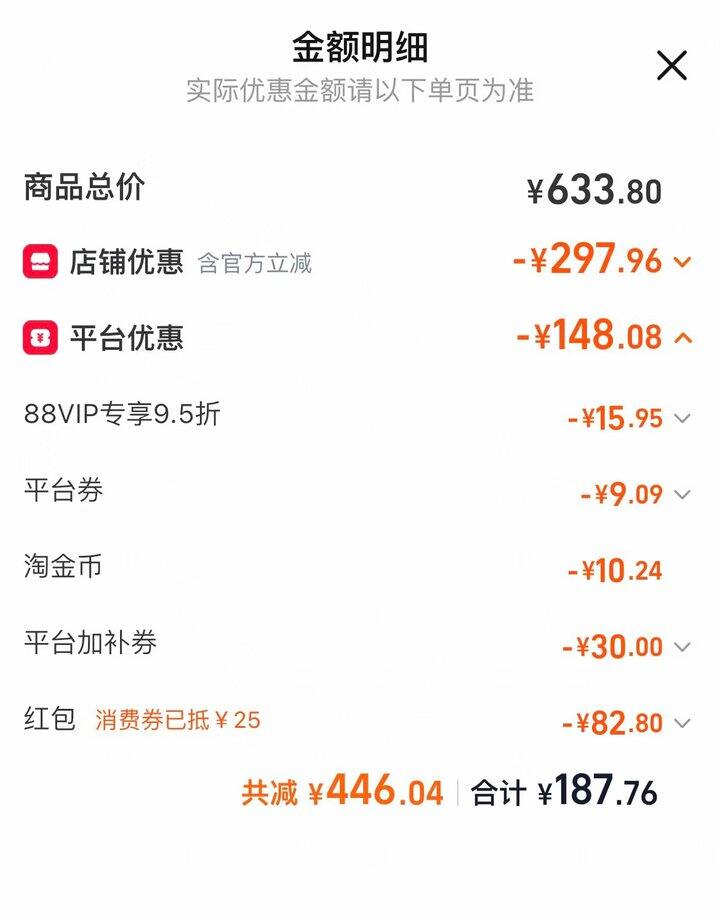Expand the 平台券 discount row
Screen dimensions: 720x916
coord(682,494)
